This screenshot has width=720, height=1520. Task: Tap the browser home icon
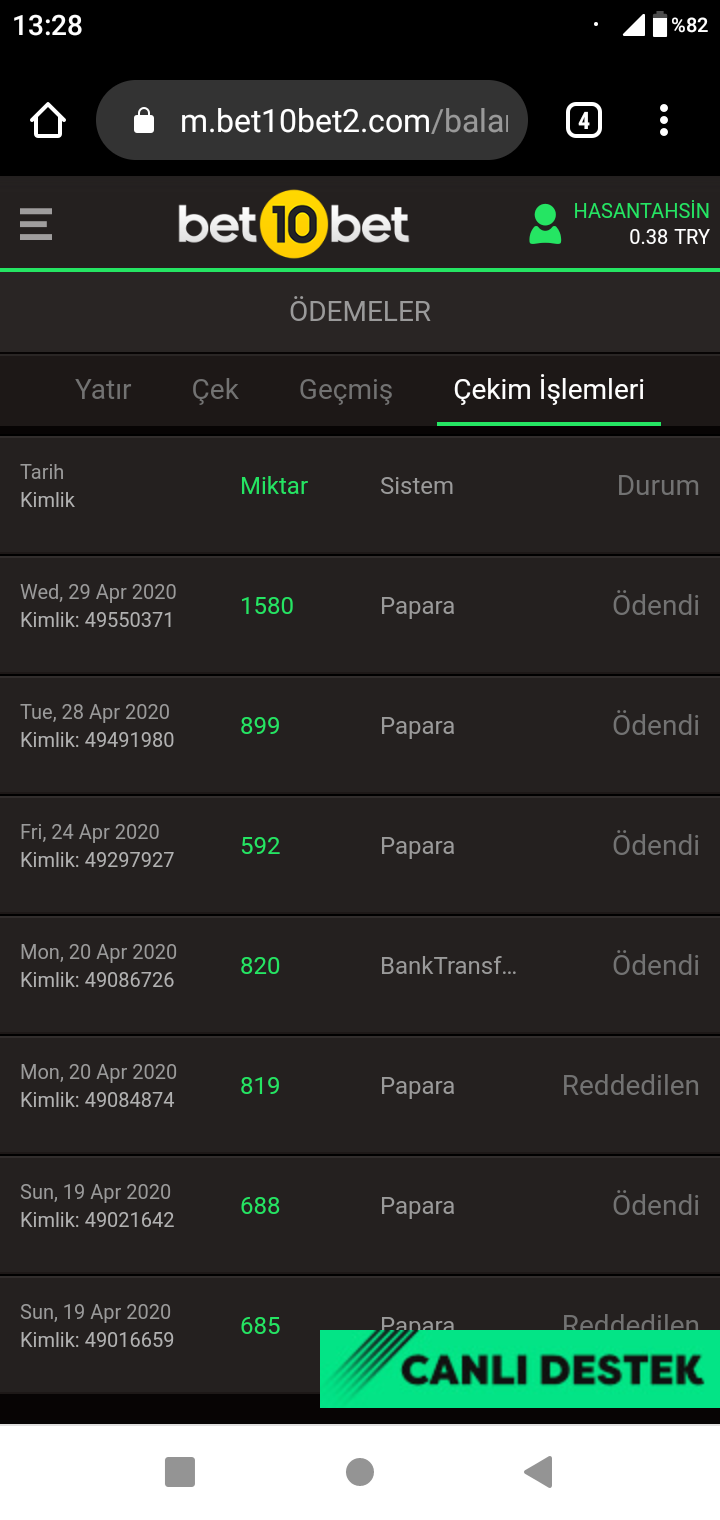point(48,121)
